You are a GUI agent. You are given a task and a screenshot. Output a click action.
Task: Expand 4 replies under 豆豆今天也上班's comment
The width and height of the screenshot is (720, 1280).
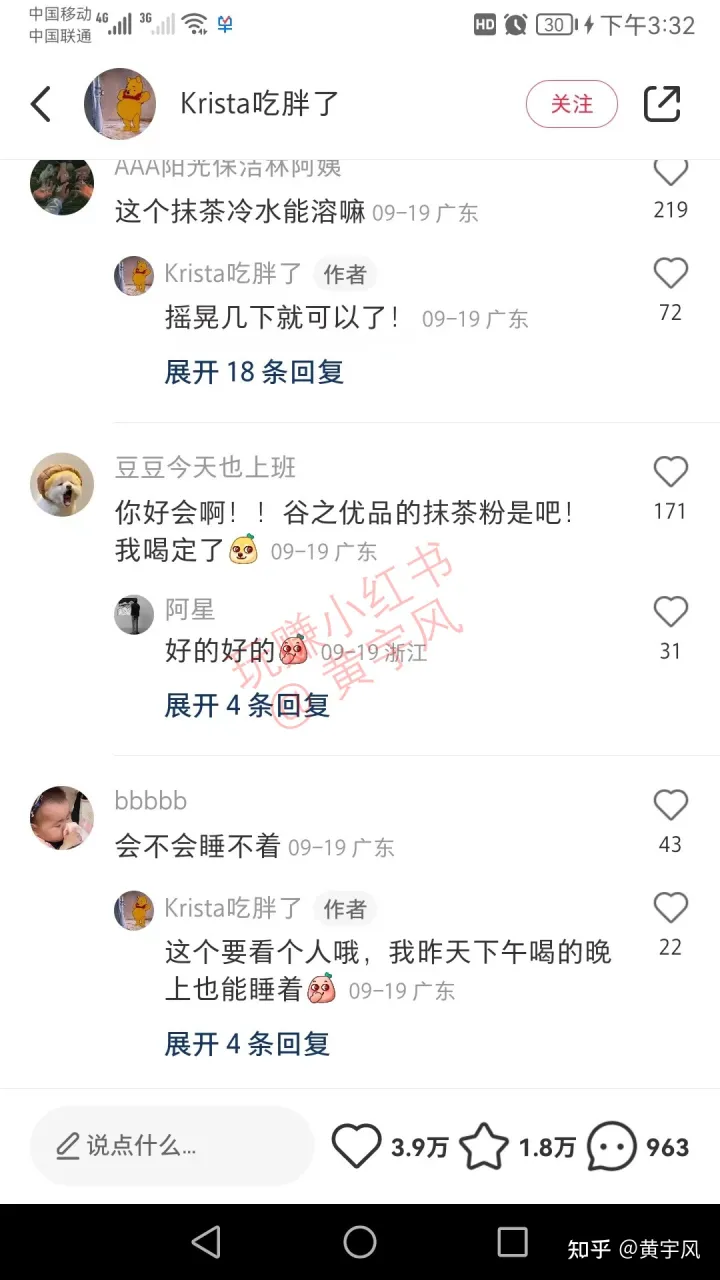(x=246, y=705)
